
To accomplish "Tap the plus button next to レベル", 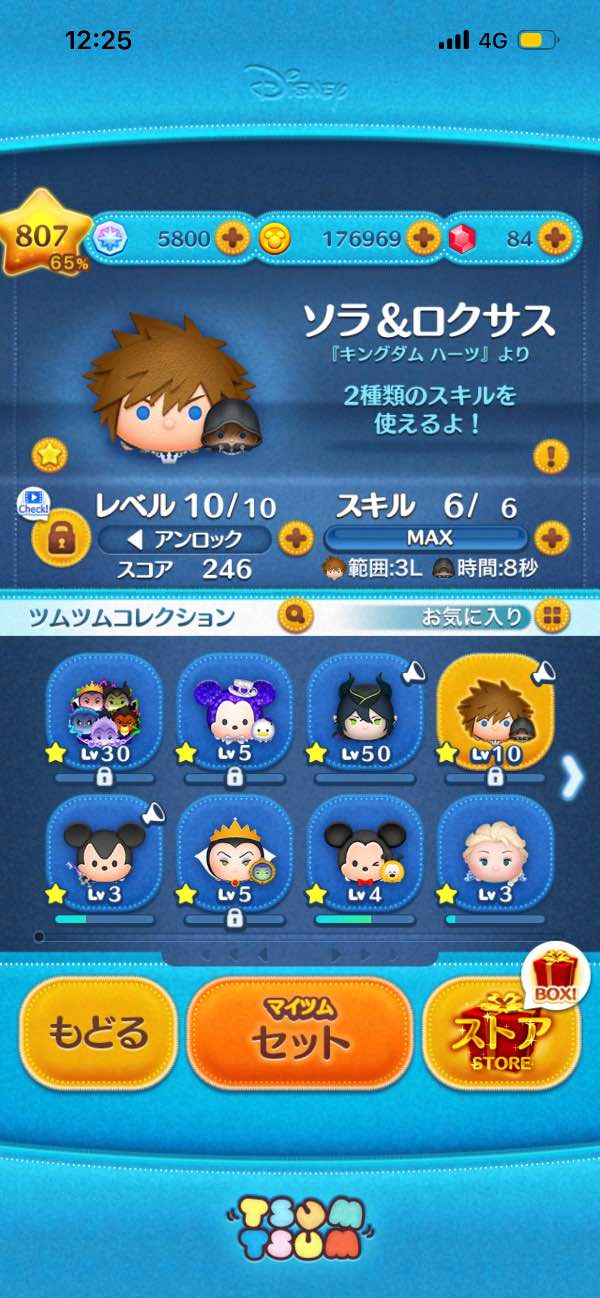I will 295,540.
